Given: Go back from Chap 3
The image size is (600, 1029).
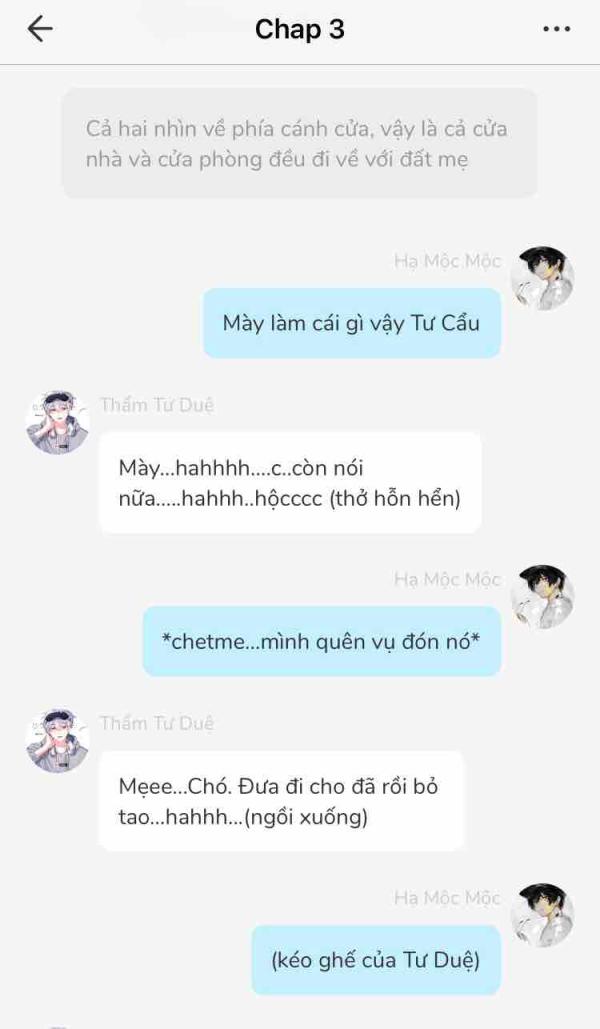Looking at the screenshot, I should tap(40, 30).
